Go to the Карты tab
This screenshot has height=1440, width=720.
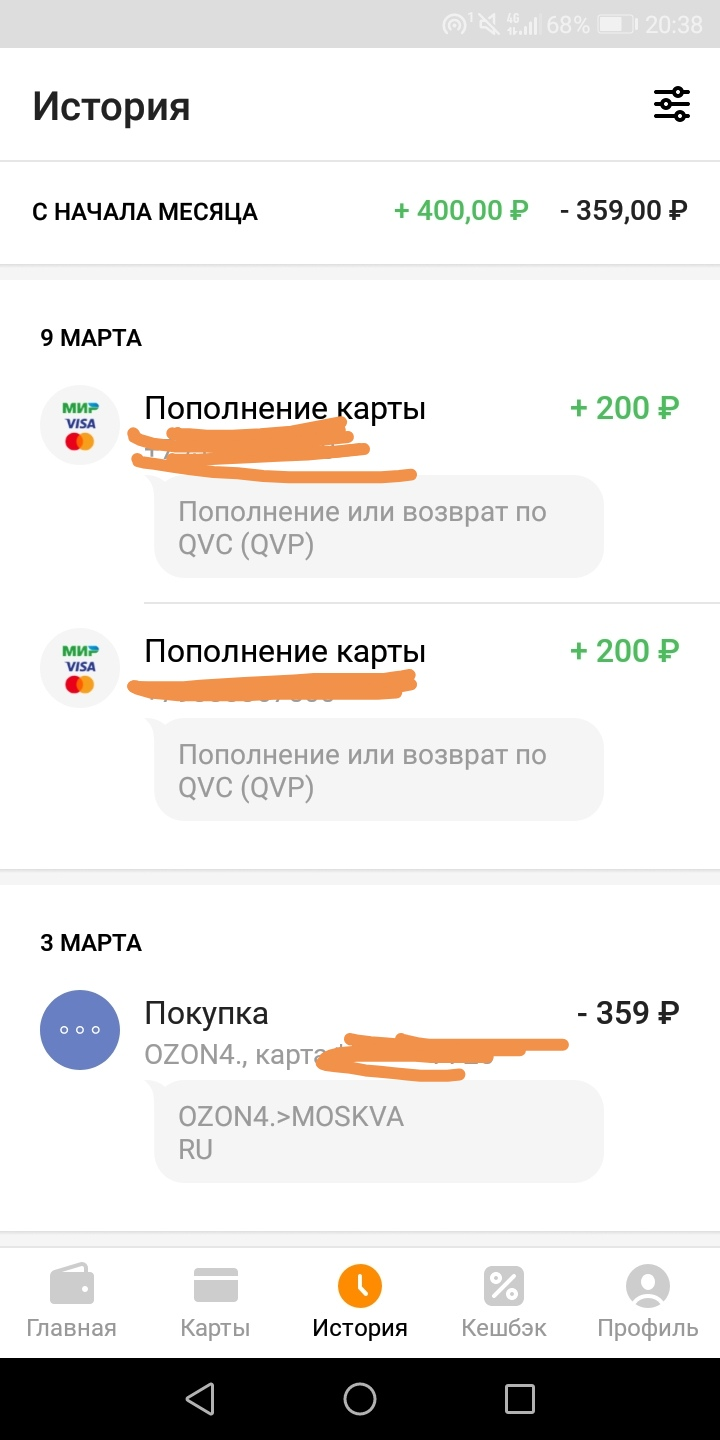click(215, 1300)
